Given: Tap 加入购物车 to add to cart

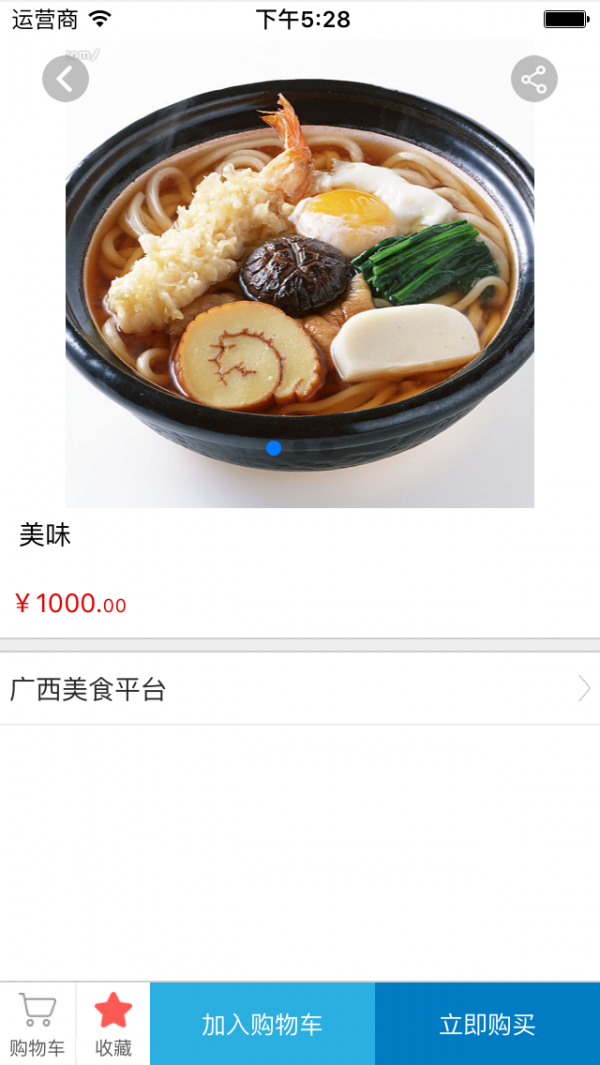Looking at the screenshot, I should [x=262, y=1024].
